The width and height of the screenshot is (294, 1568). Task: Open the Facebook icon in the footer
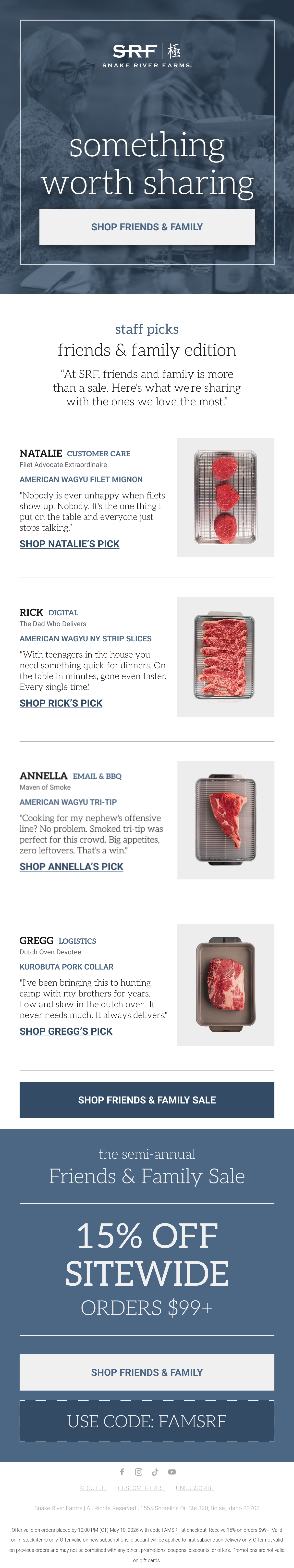click(122, 1472)
